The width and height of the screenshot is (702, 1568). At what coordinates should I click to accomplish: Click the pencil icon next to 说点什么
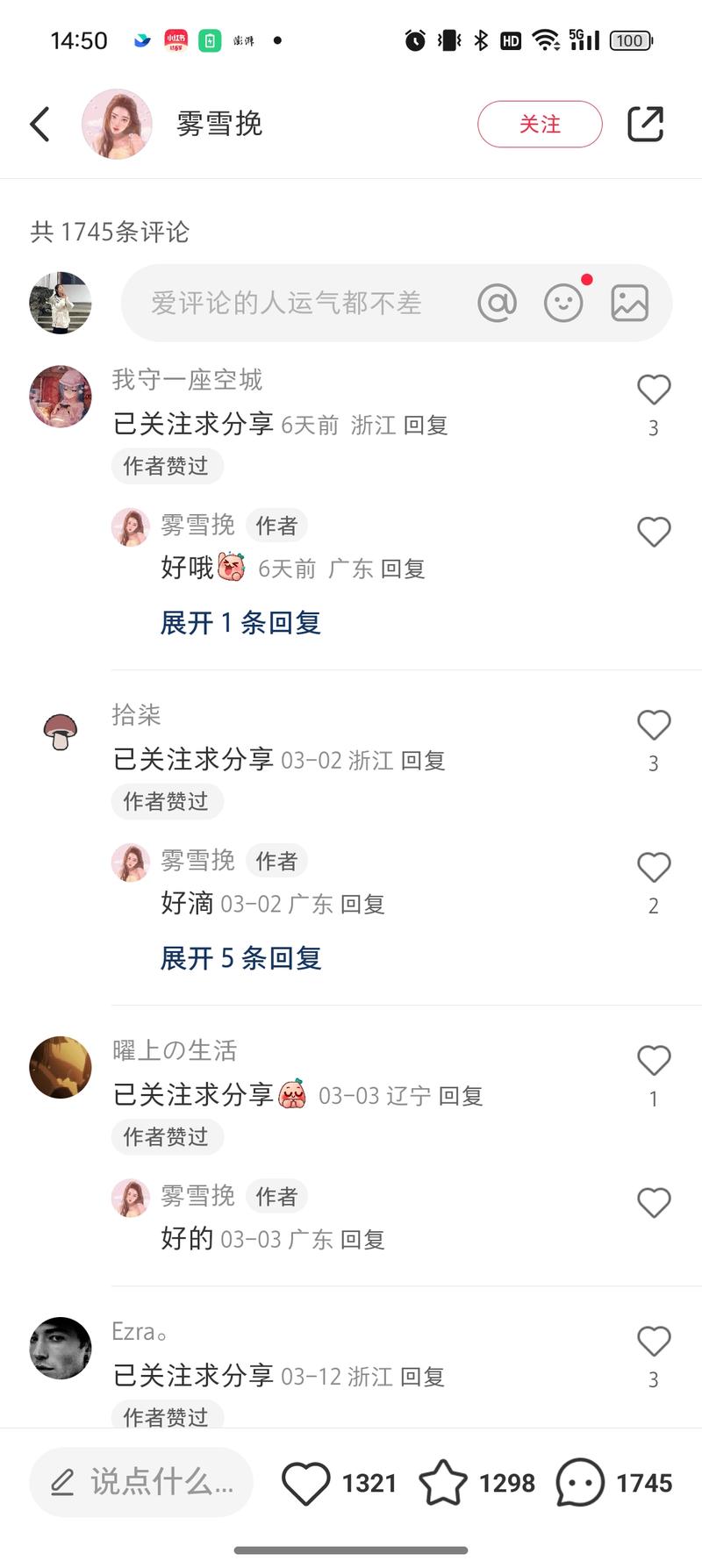[61, 1481]
